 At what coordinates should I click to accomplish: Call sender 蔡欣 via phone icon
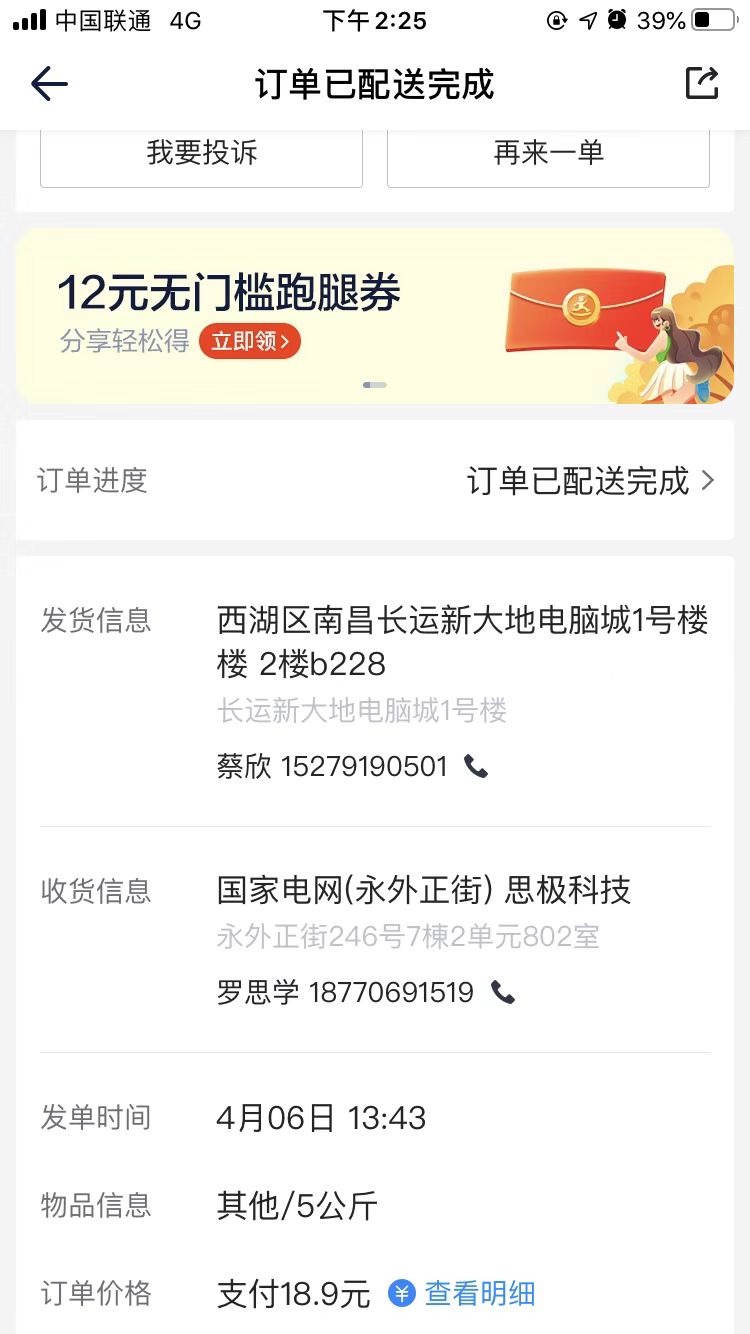coord(477,767)
